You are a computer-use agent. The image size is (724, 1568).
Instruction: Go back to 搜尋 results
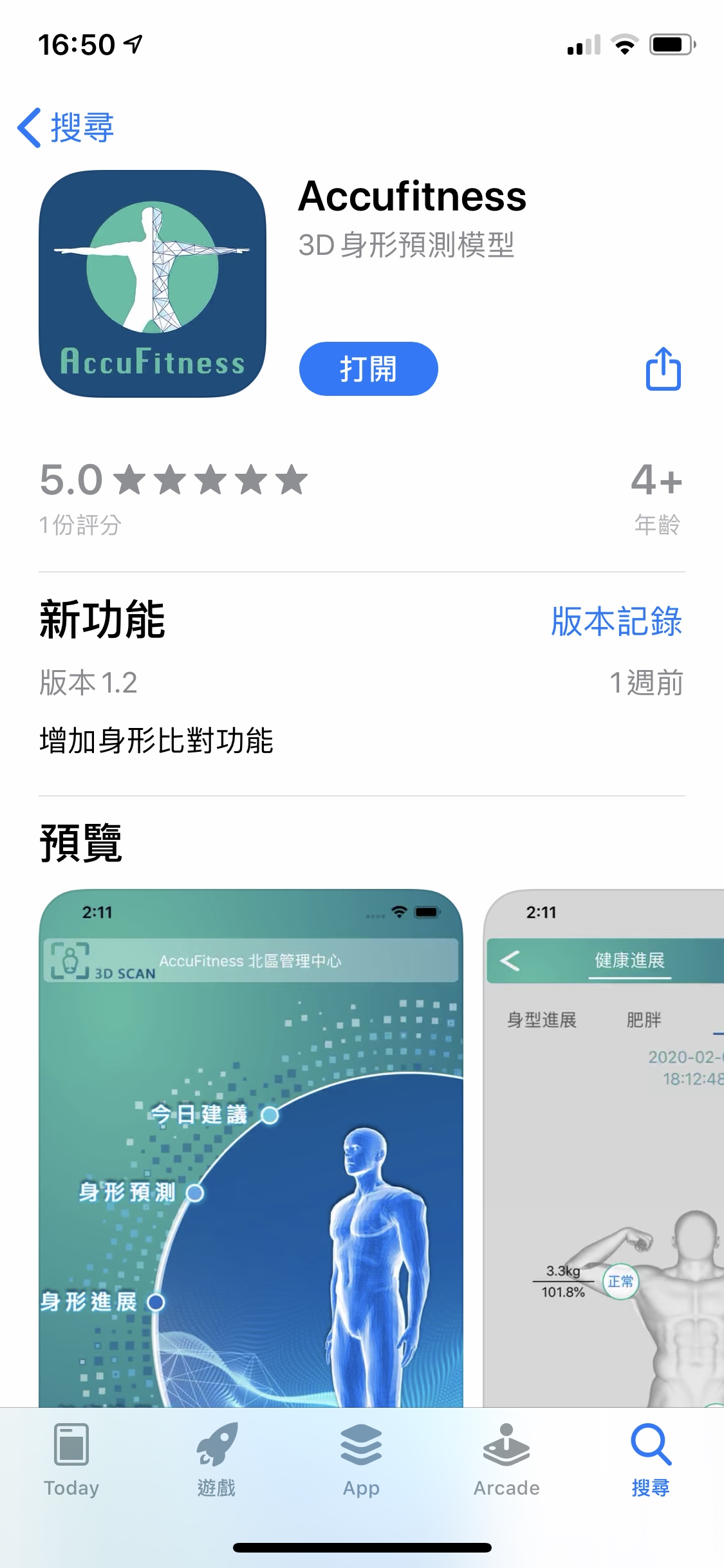66,127
